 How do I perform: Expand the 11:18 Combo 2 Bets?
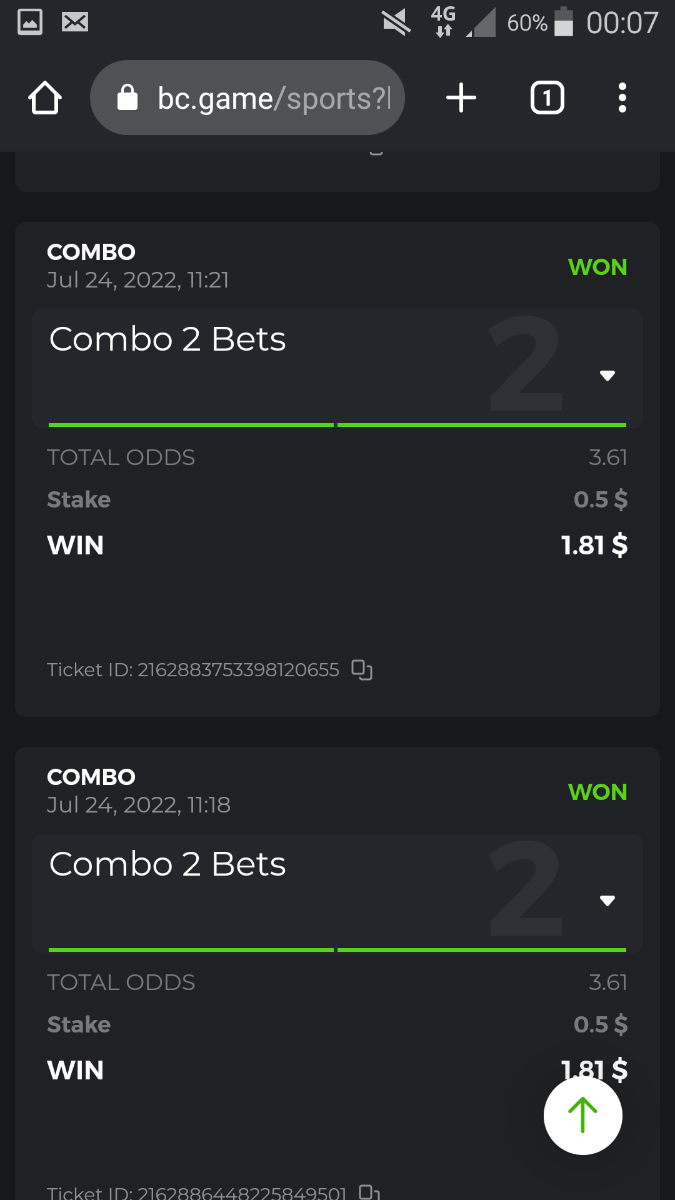[x=606, y=900]
